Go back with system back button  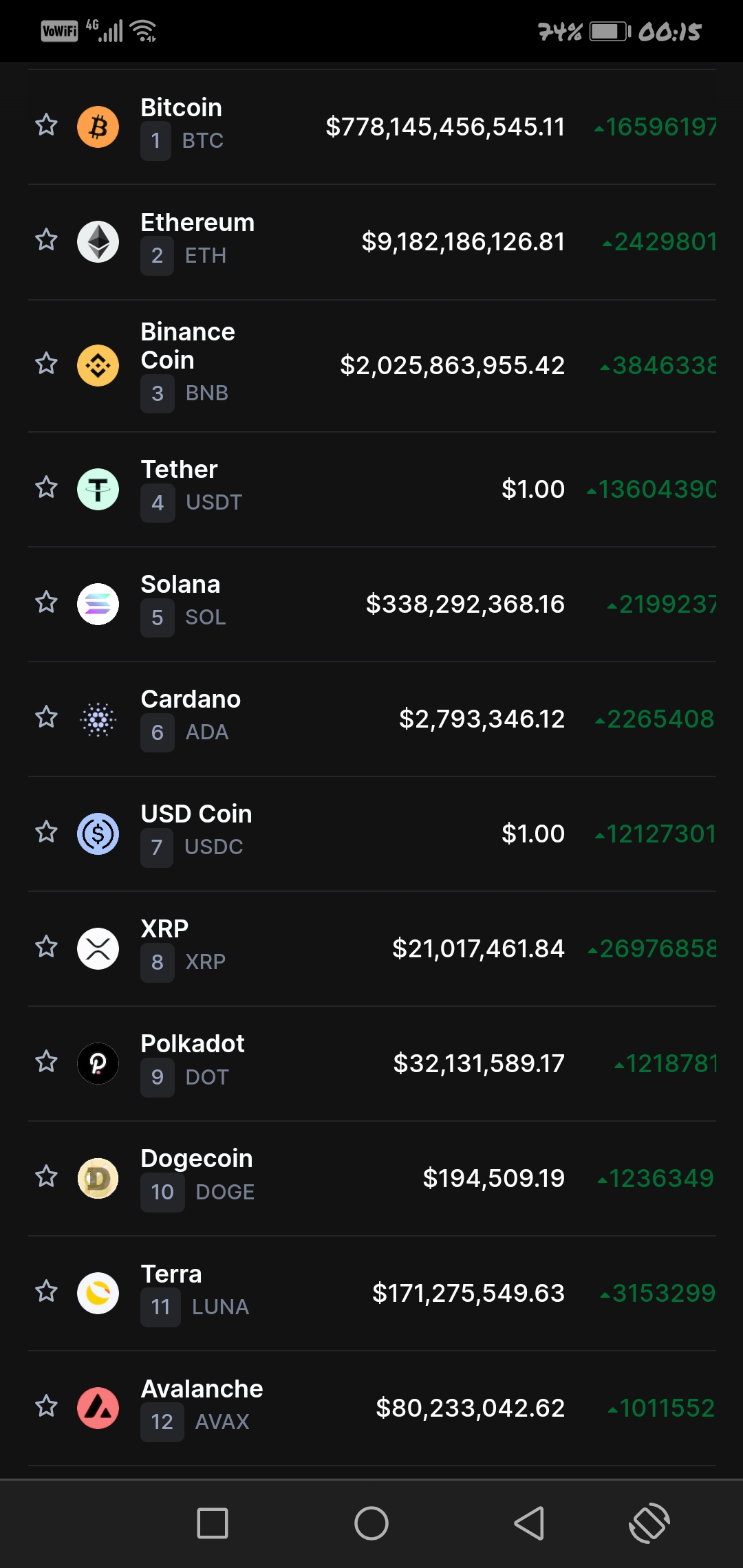coord(530,1523)
